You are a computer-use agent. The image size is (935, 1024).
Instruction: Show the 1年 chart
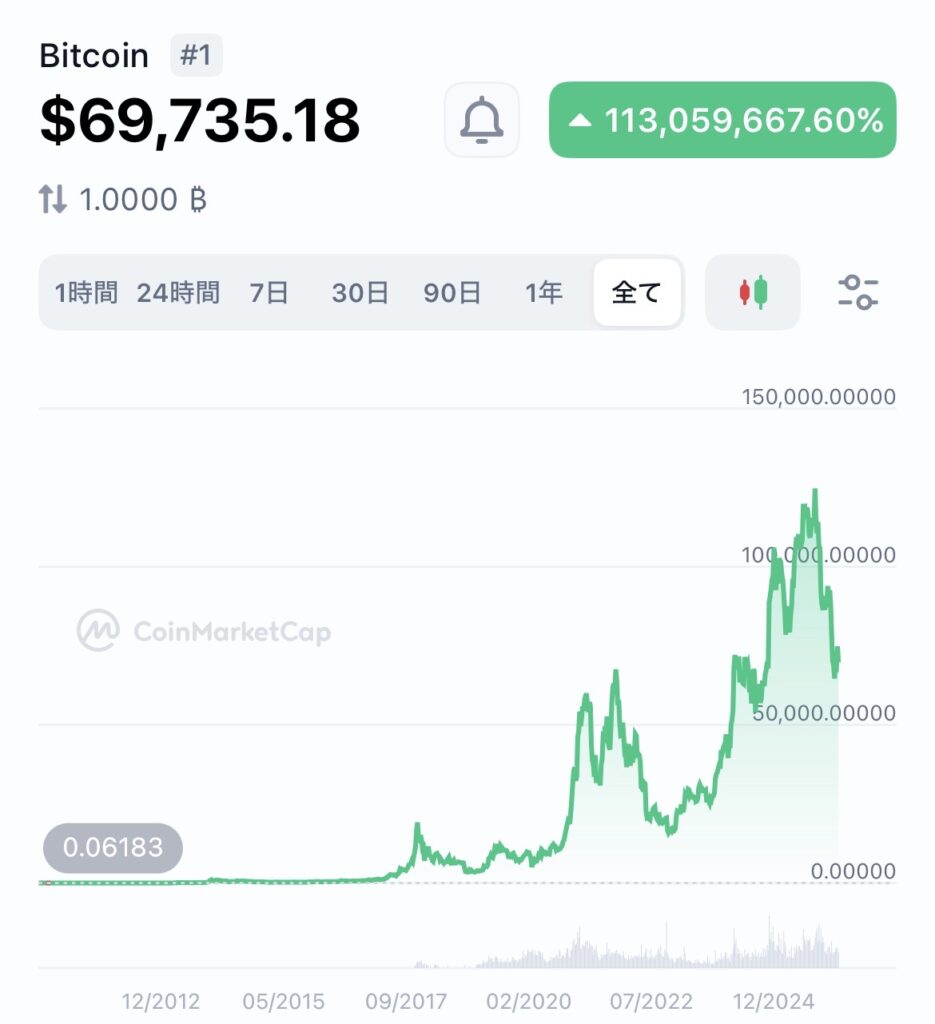point(544,293)
